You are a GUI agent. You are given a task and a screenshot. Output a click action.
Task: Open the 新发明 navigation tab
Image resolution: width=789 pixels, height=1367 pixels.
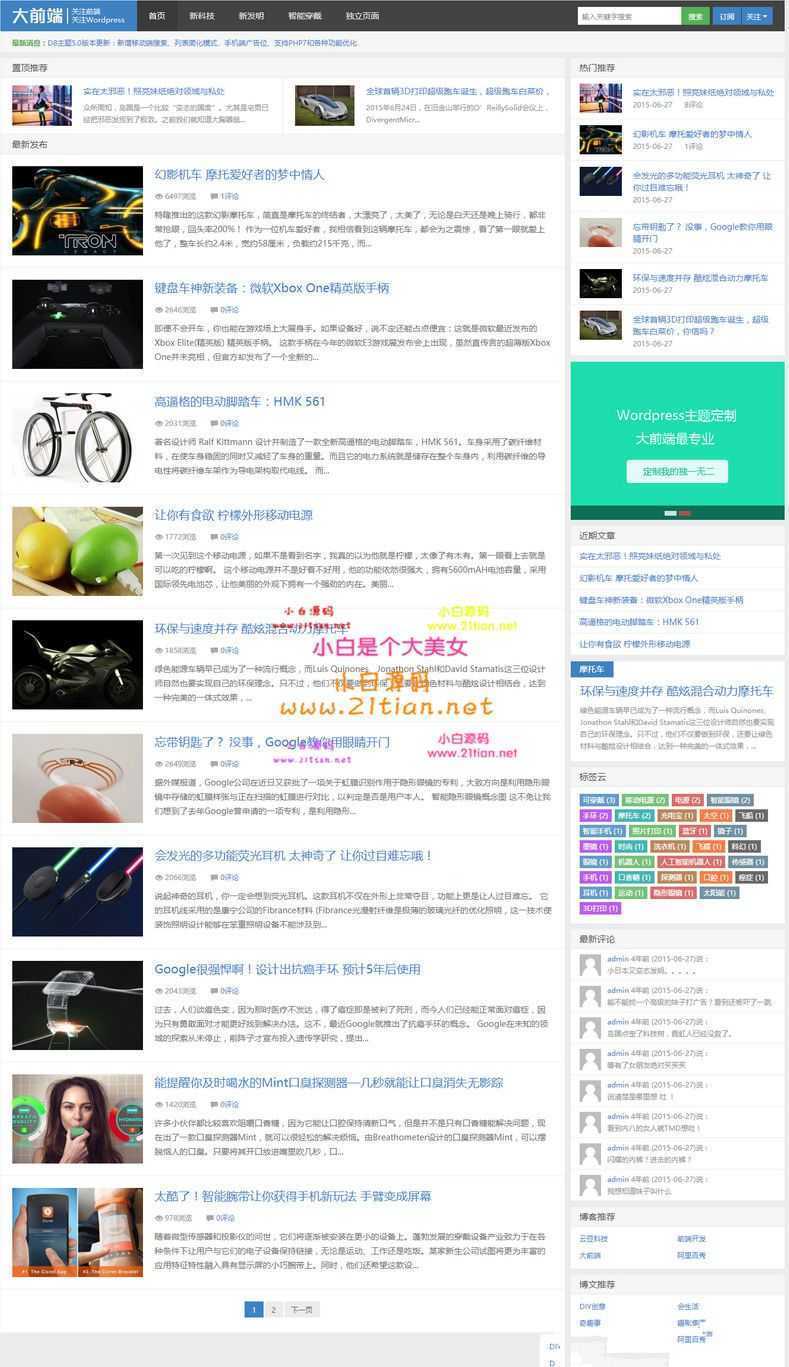(251, 16)
